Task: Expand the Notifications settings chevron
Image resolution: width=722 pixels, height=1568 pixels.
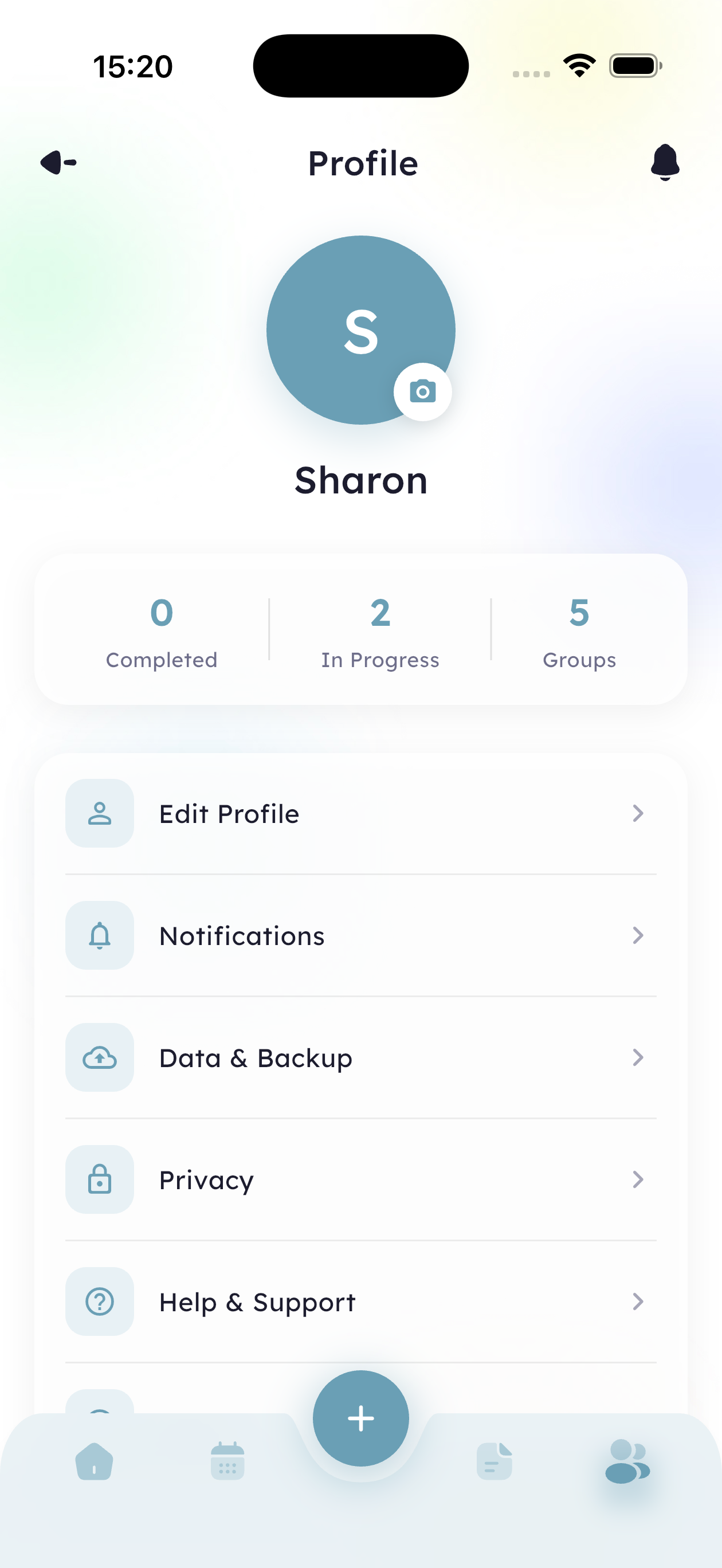Action: click(x=637, y=935)
